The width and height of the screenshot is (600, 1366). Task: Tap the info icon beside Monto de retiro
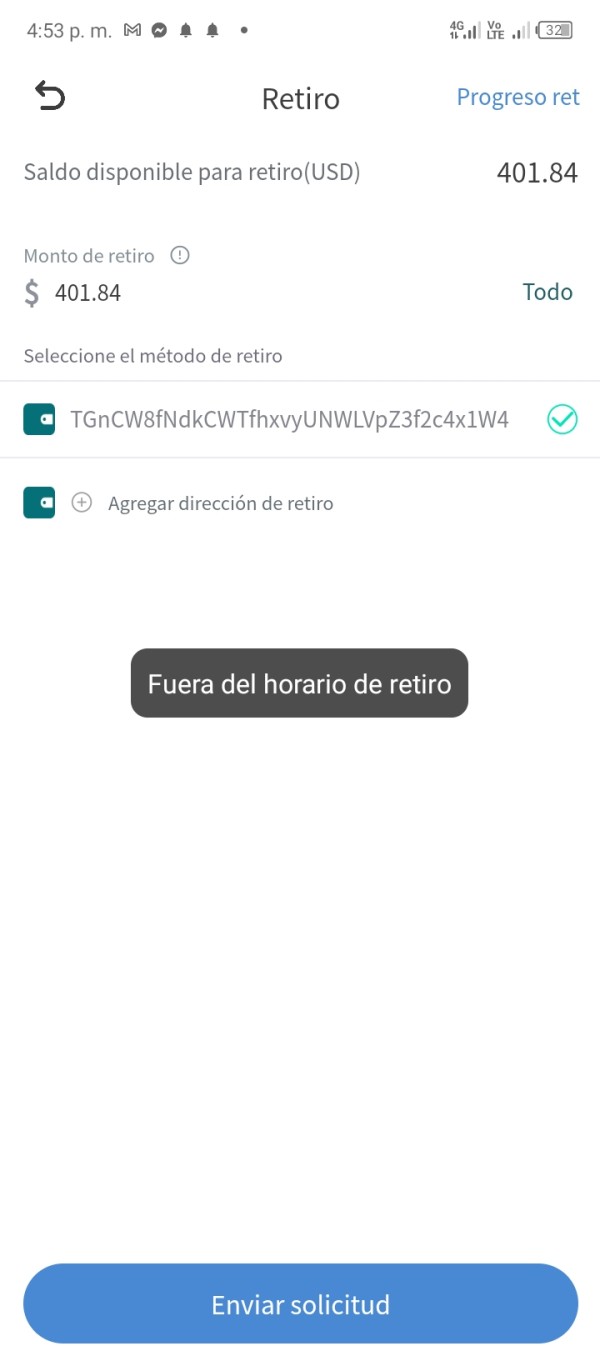(180, 255)
